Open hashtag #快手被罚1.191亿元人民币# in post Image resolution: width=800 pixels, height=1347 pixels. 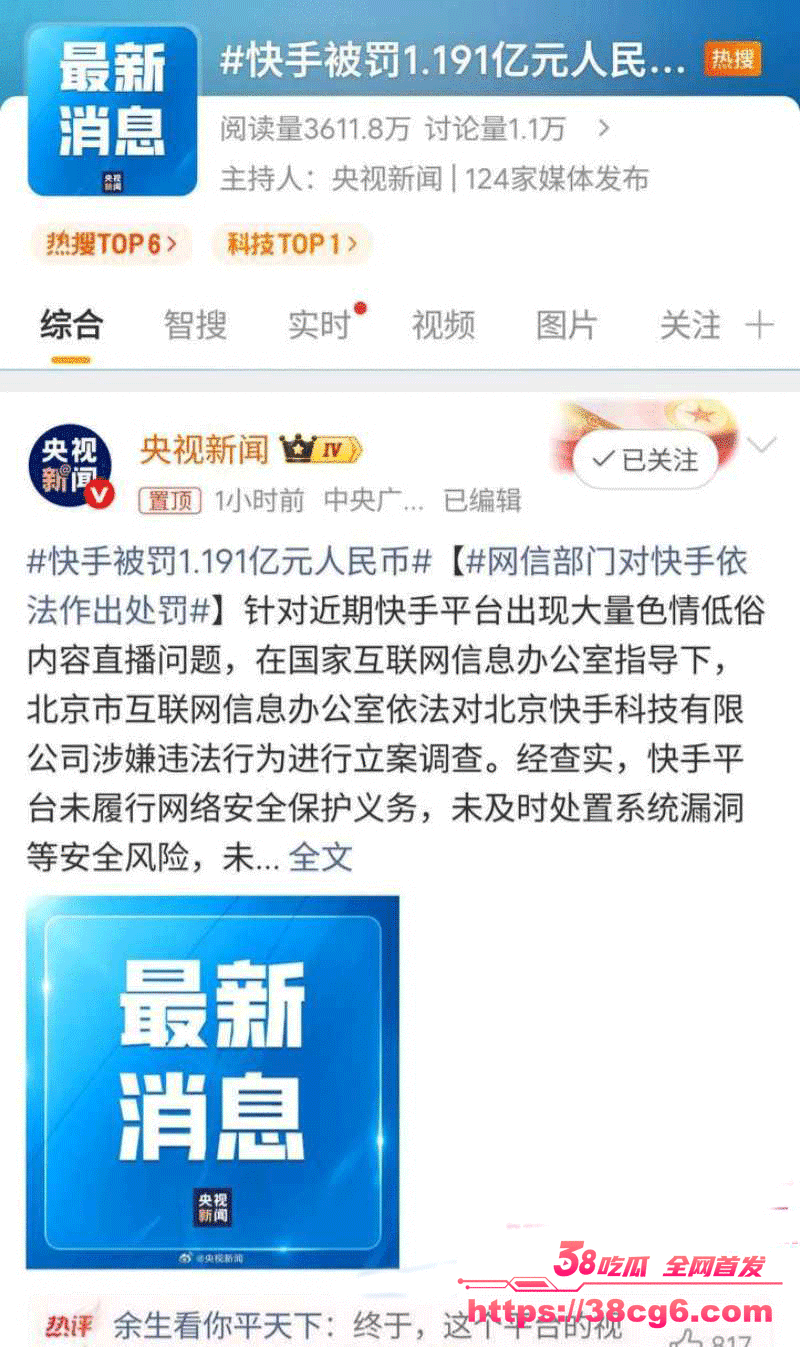pyautogui.click(x=228, y=562)
